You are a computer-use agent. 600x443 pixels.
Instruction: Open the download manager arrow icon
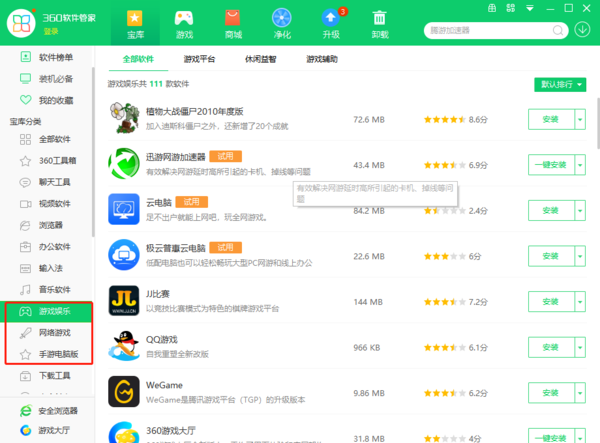coord(582,30)
